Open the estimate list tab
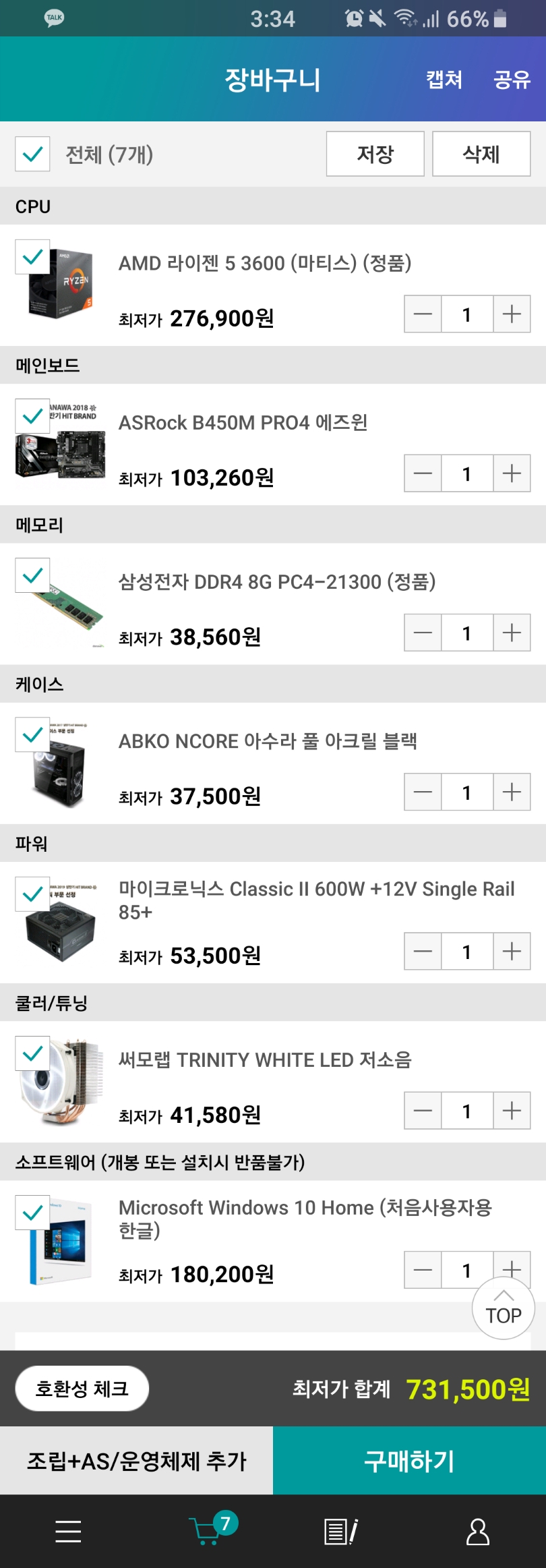 (340, 1532)
